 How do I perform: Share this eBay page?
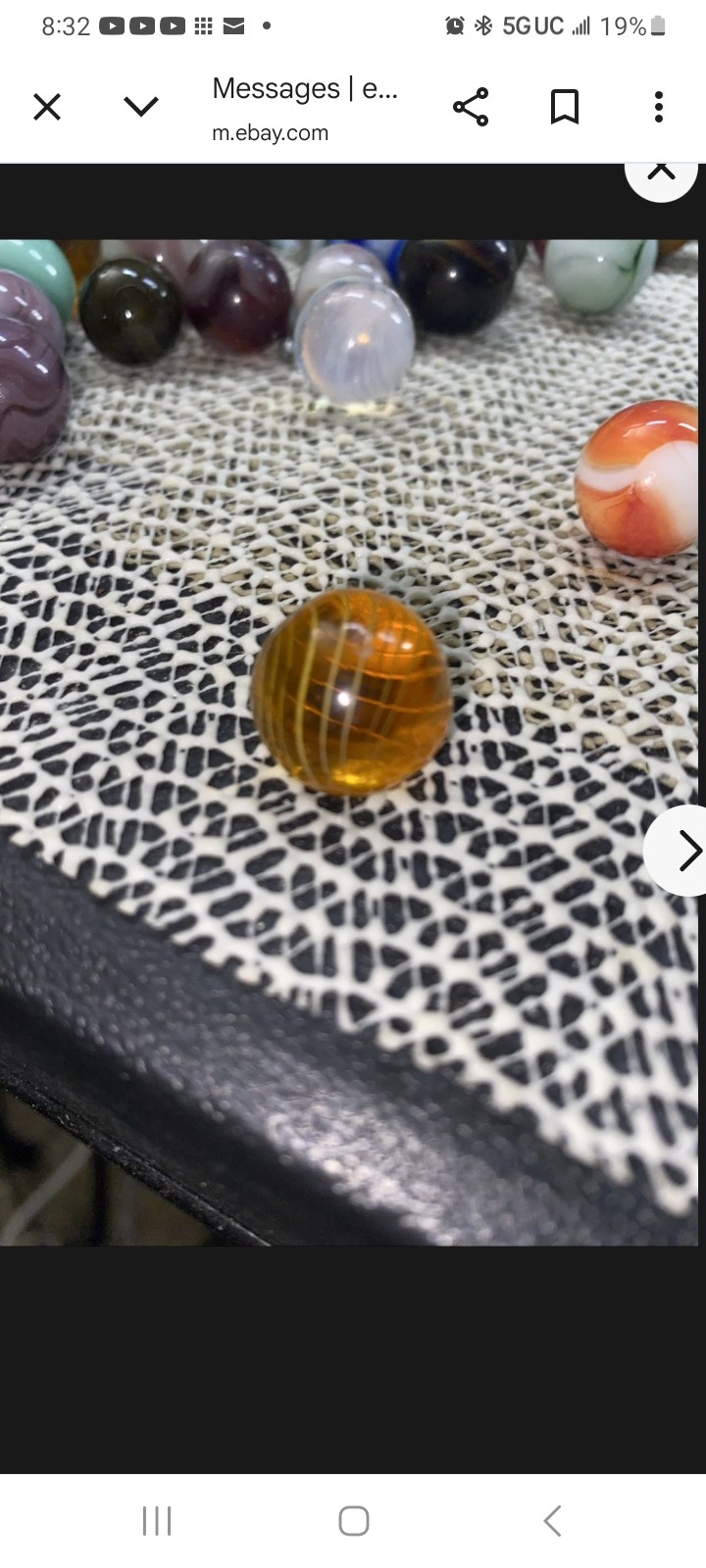[x=471, y=107]
